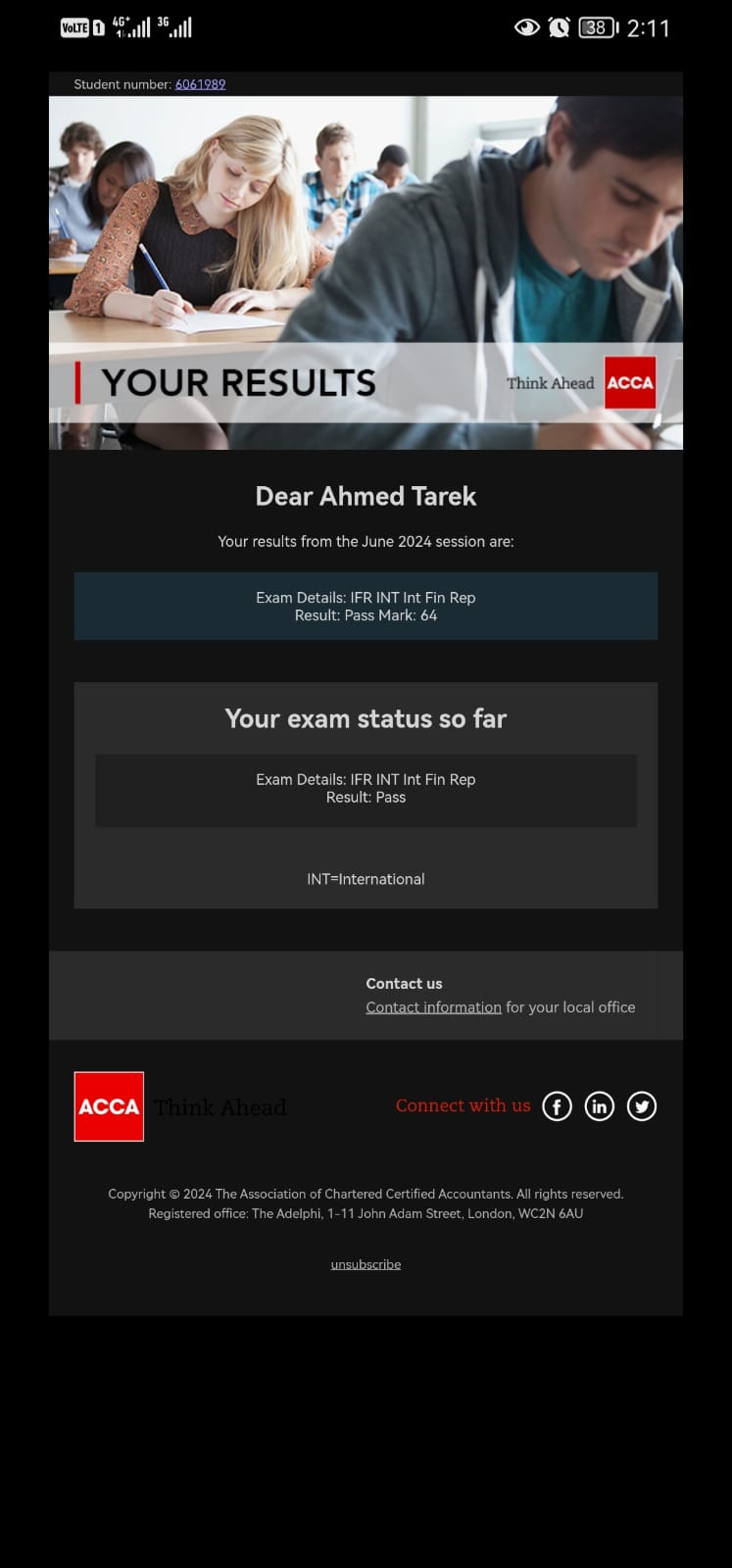Open ACCA's Facebook page icon

[x=557, y=1106]
